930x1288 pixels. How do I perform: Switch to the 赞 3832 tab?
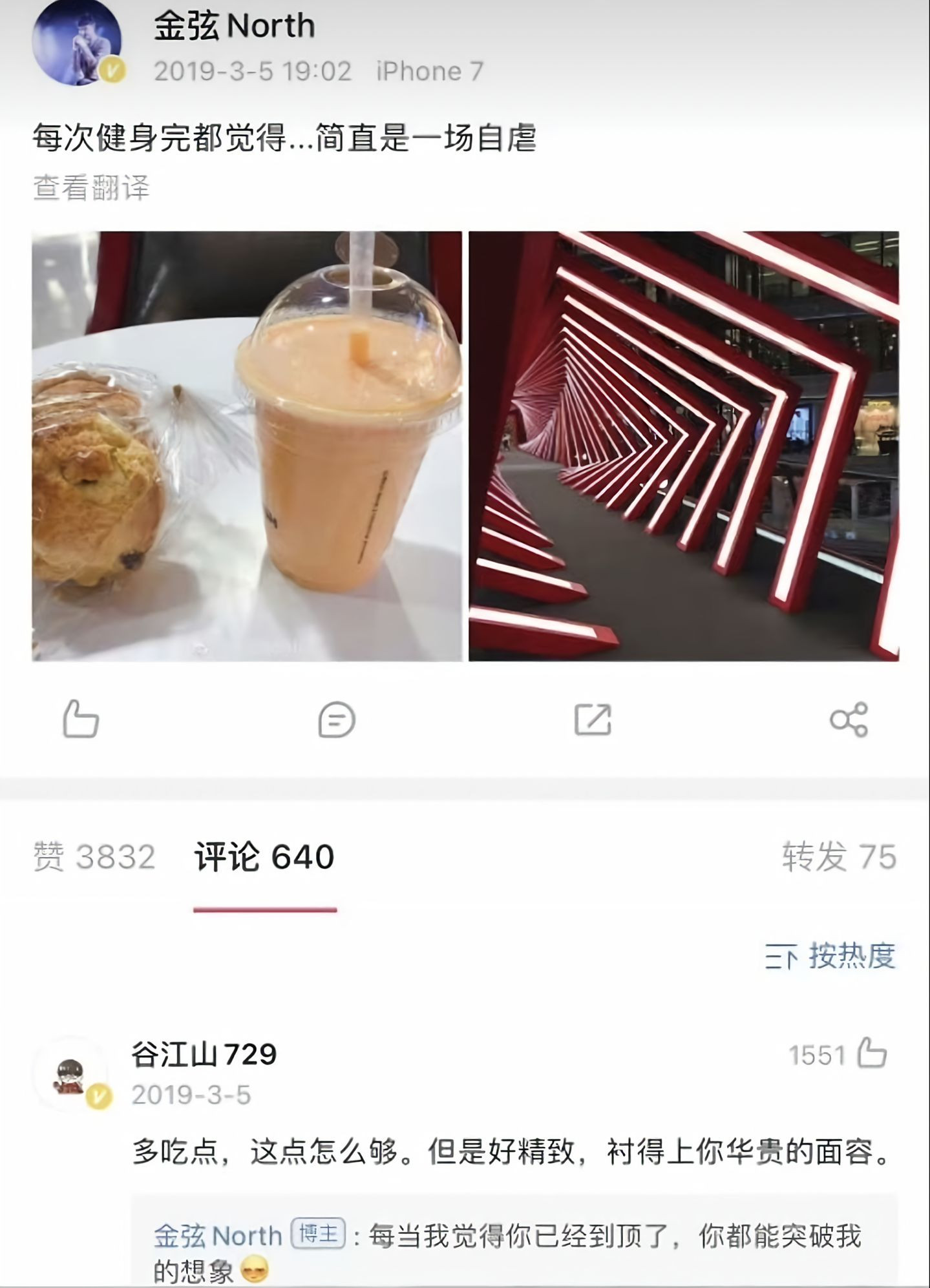94,857
